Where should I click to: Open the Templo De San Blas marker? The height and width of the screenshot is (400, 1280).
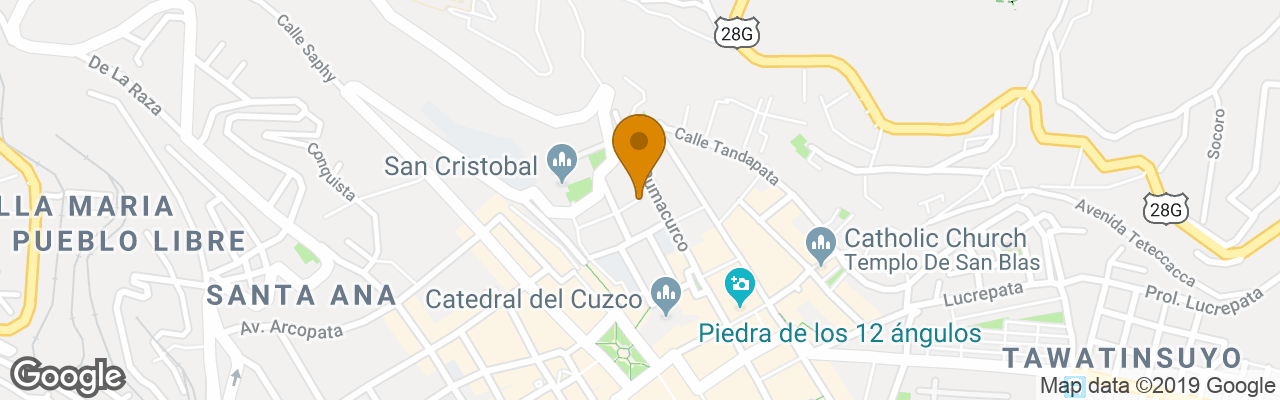tap(821, 242)
